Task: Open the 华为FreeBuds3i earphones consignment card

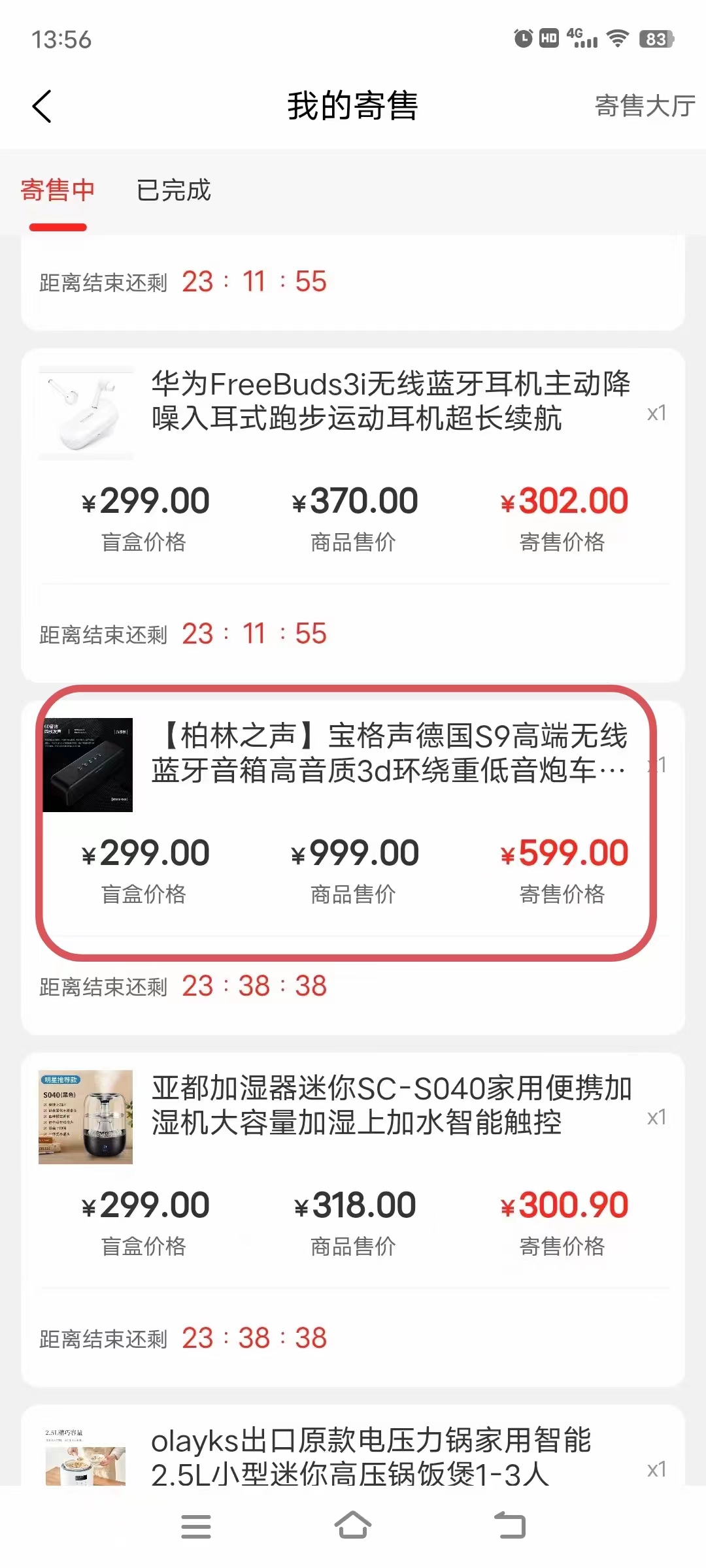Action: click(390, 401)
